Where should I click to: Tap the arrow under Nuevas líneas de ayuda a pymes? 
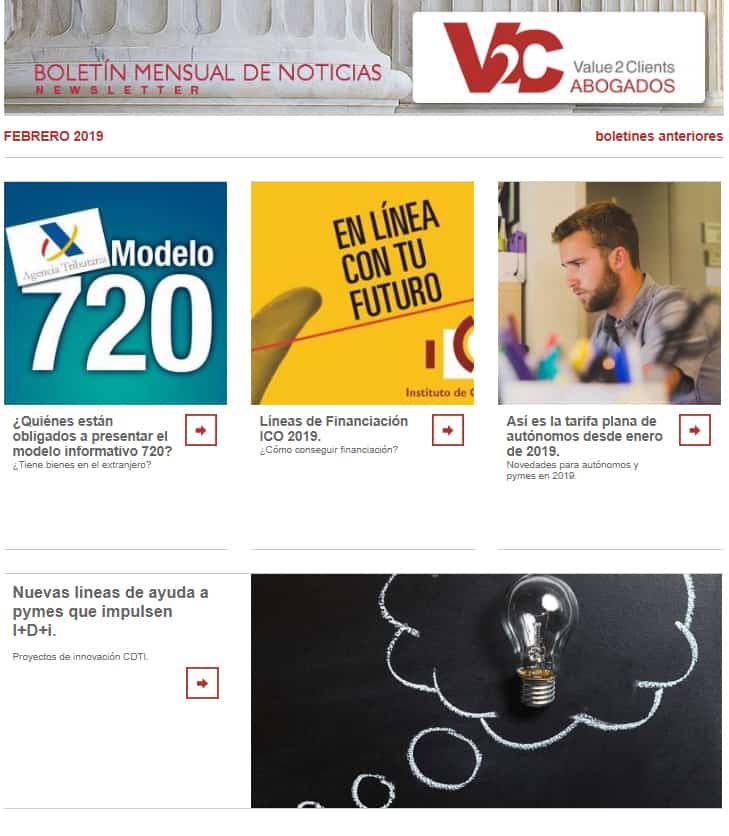pyautogui.click(x=202, y=683)
